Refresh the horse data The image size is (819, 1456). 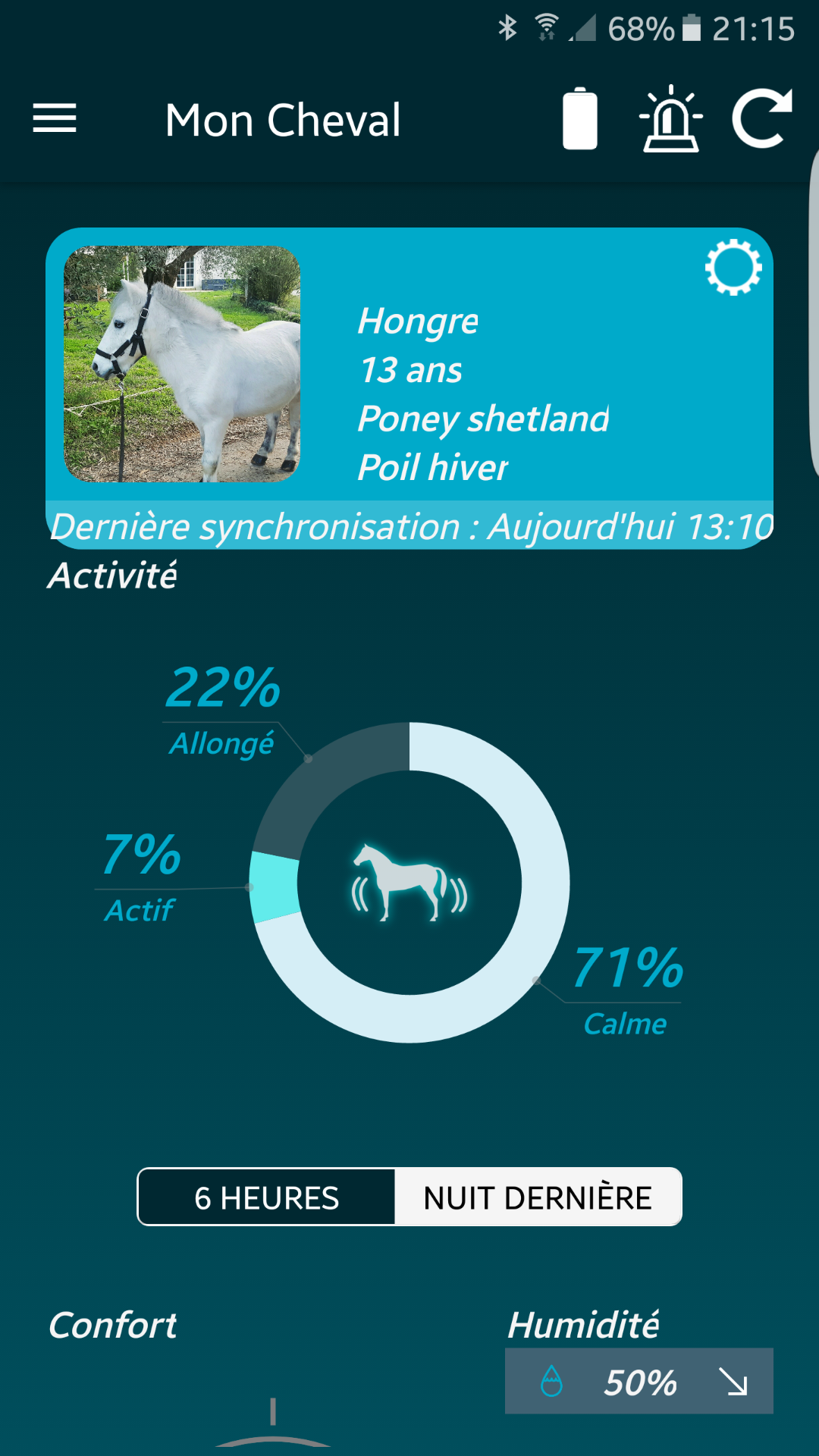[761, 119]
